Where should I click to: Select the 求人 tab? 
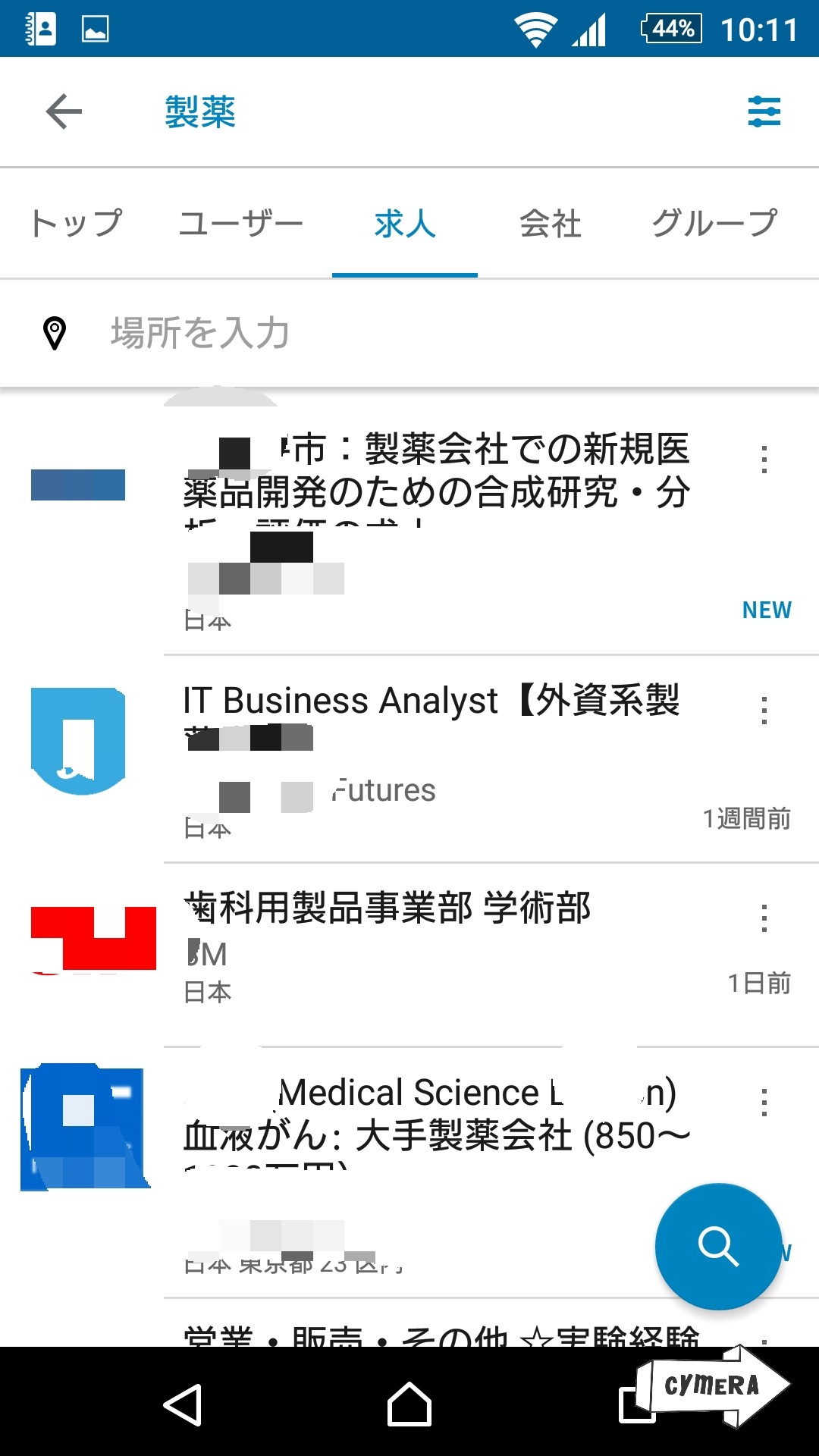pyautogui.click(x=405, y=224)
